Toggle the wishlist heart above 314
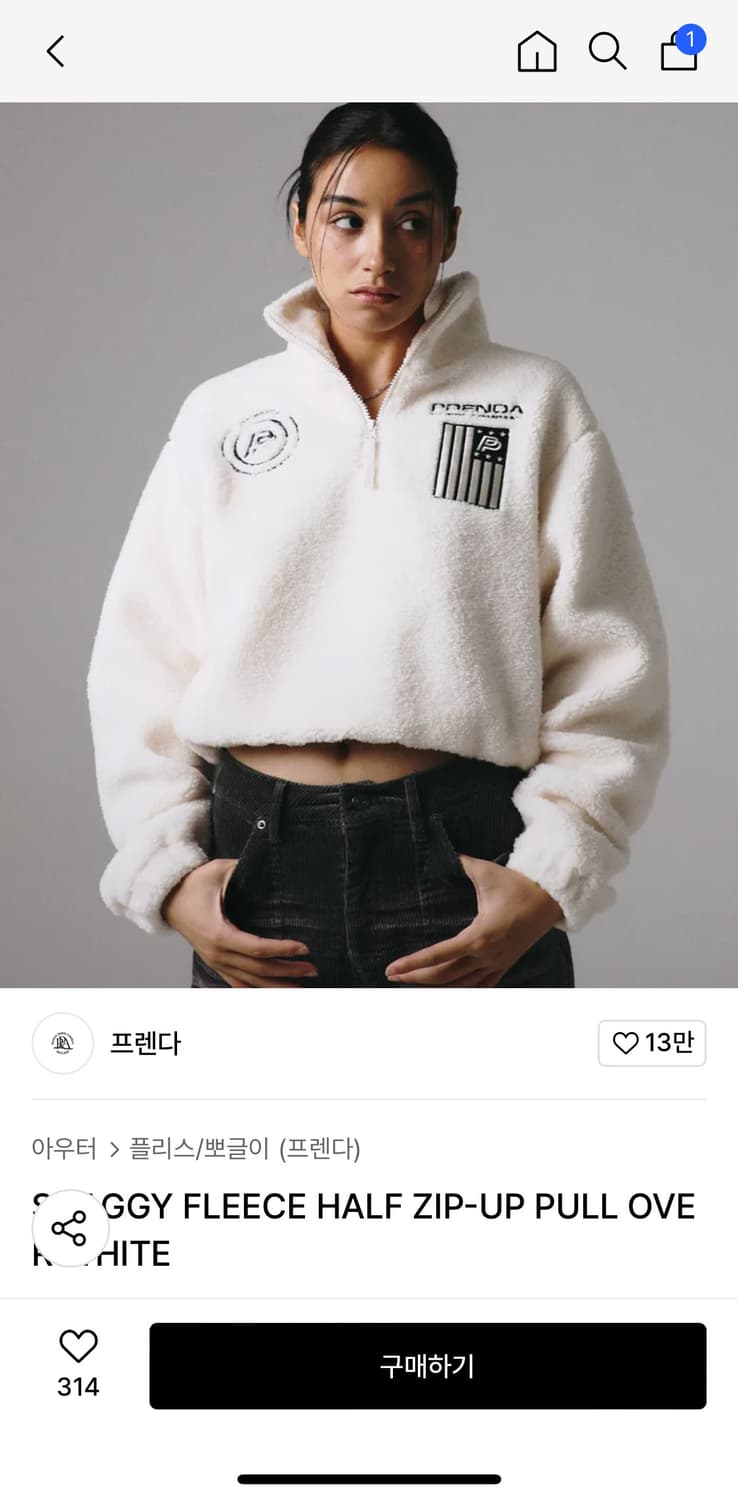Image resolution: width=738 pixels, height=1500 pixels. click(77, 1346)
